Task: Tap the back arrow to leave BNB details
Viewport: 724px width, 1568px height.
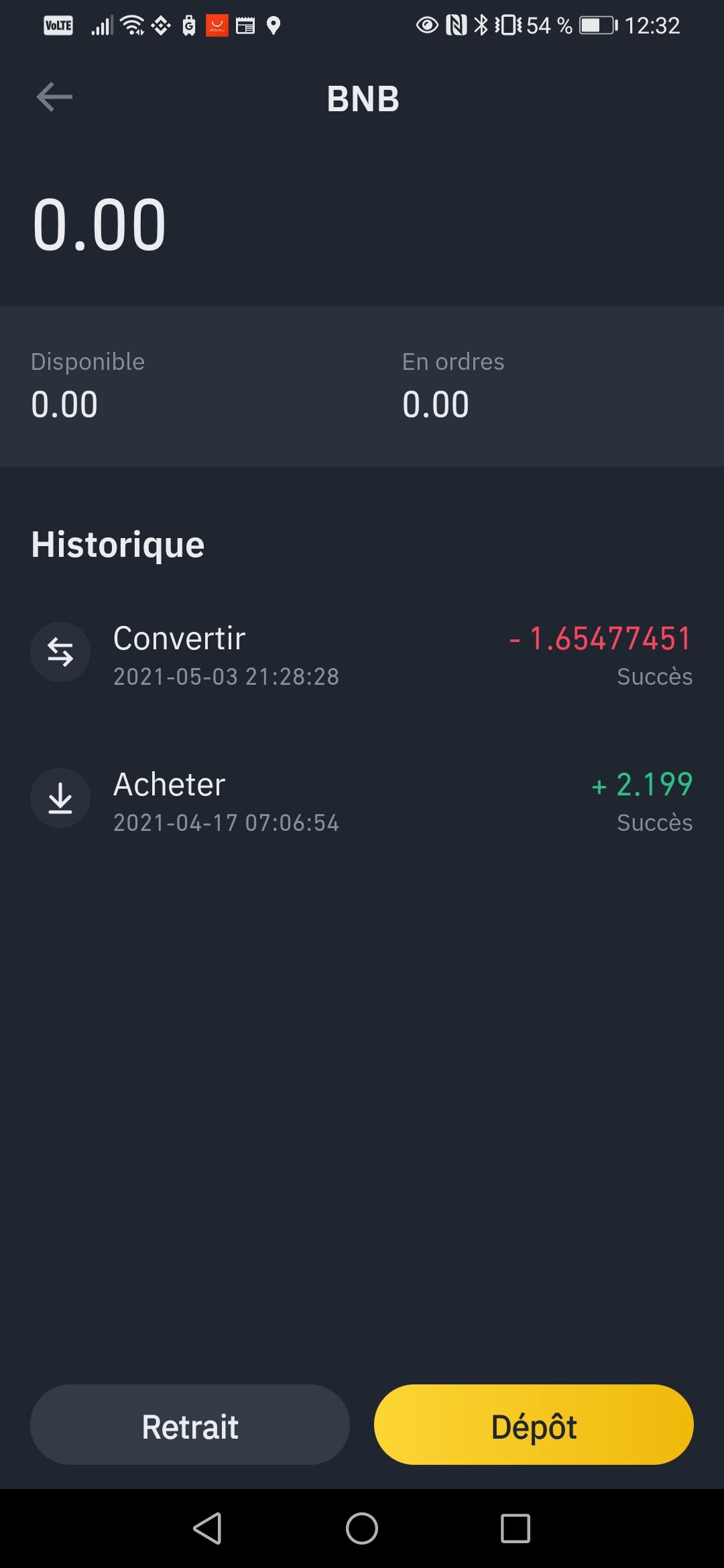Action: [x=54, y=96]
